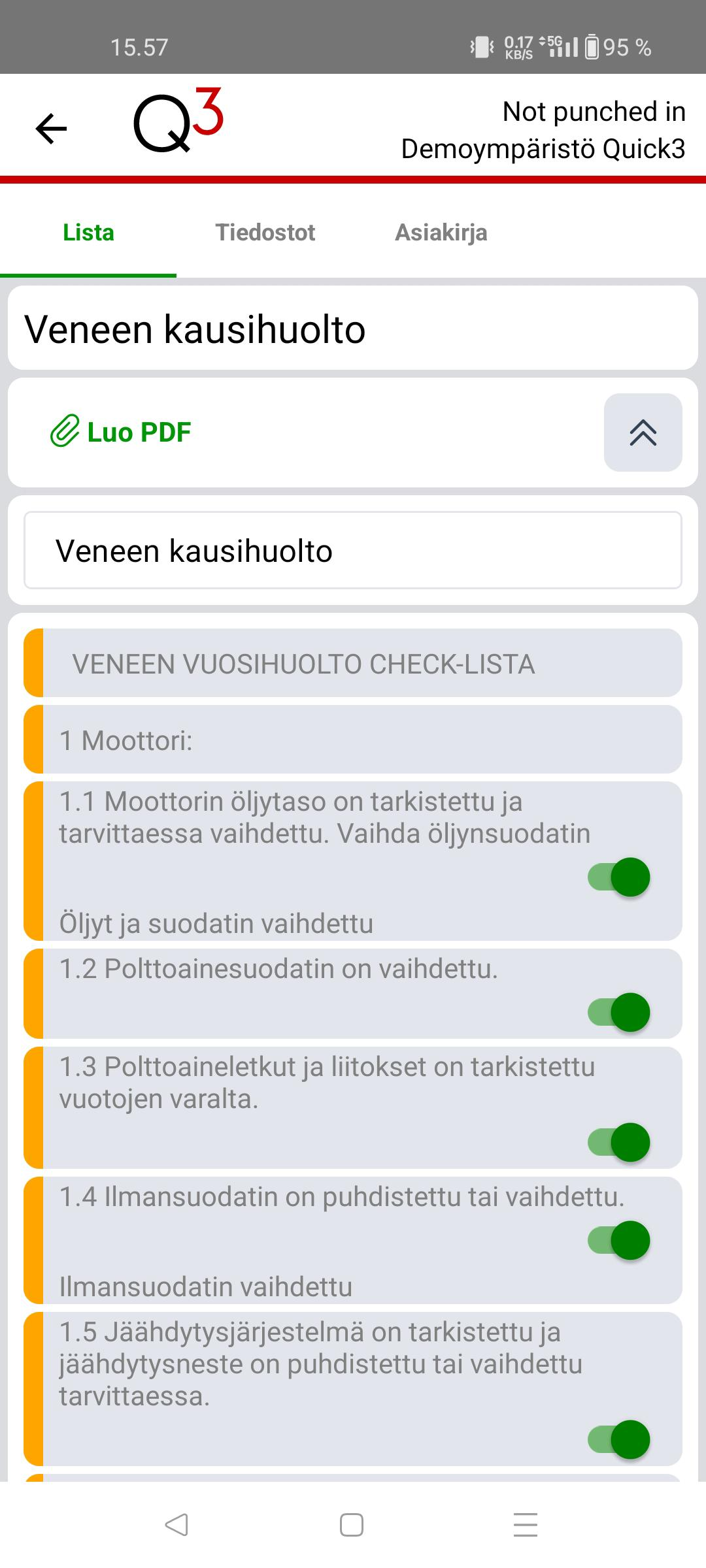Tap the system home button

click(352, 1525)
